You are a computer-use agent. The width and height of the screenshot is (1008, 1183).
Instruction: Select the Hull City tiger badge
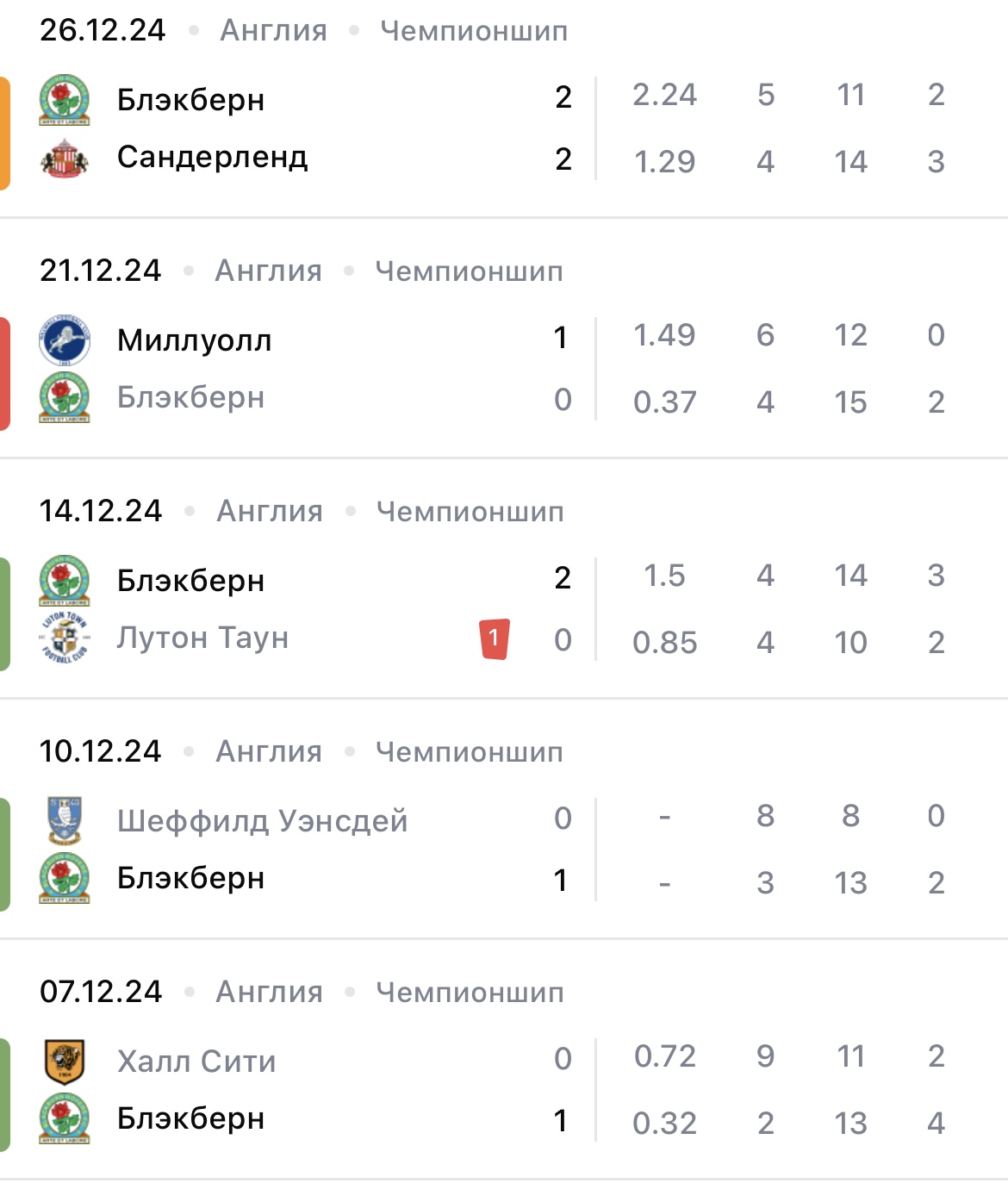pyautogui.click(x=65, y=1061)
